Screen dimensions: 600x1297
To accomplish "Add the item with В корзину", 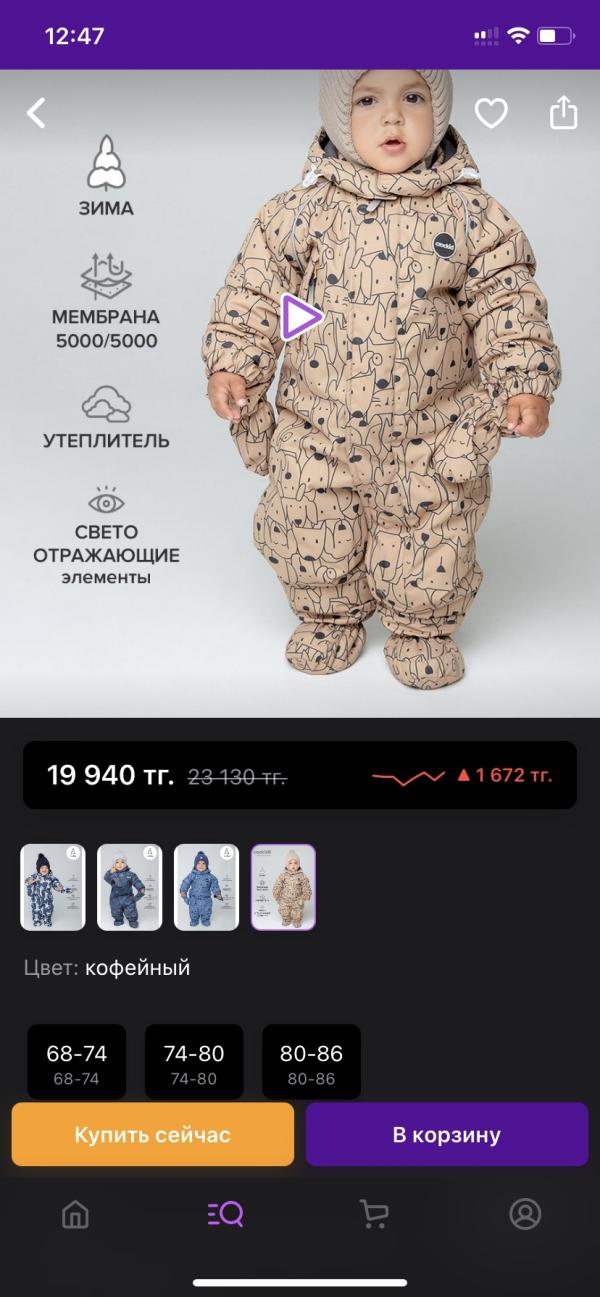I will 446,1135.
